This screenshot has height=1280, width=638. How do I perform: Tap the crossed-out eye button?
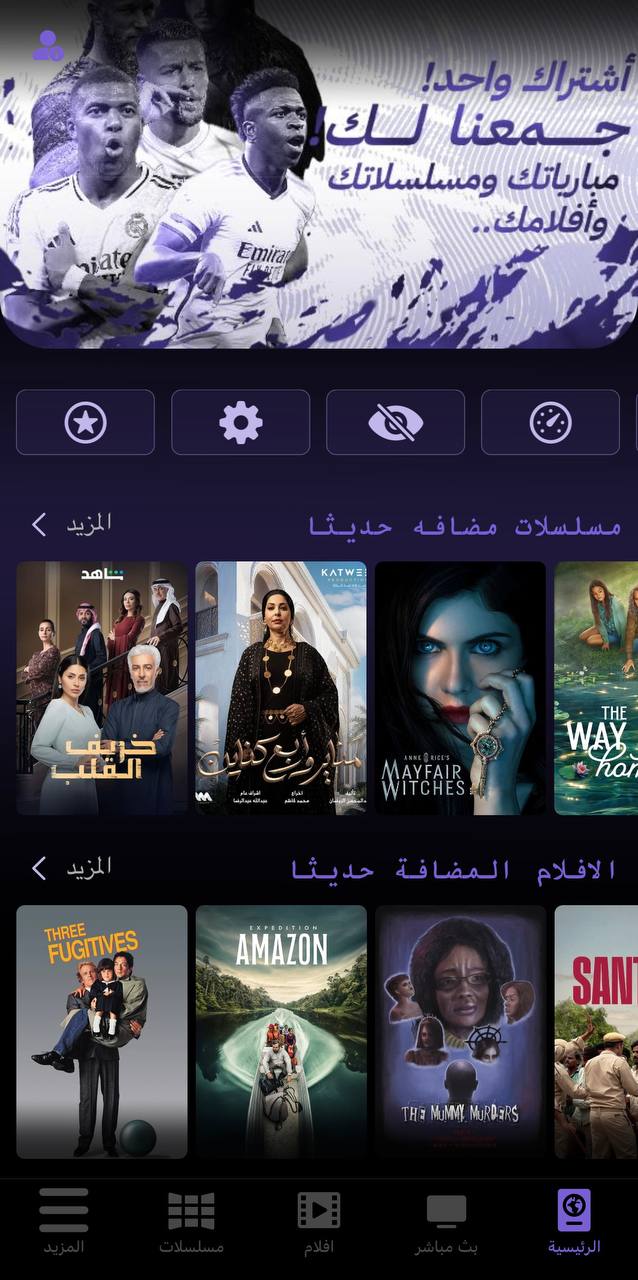395,423
